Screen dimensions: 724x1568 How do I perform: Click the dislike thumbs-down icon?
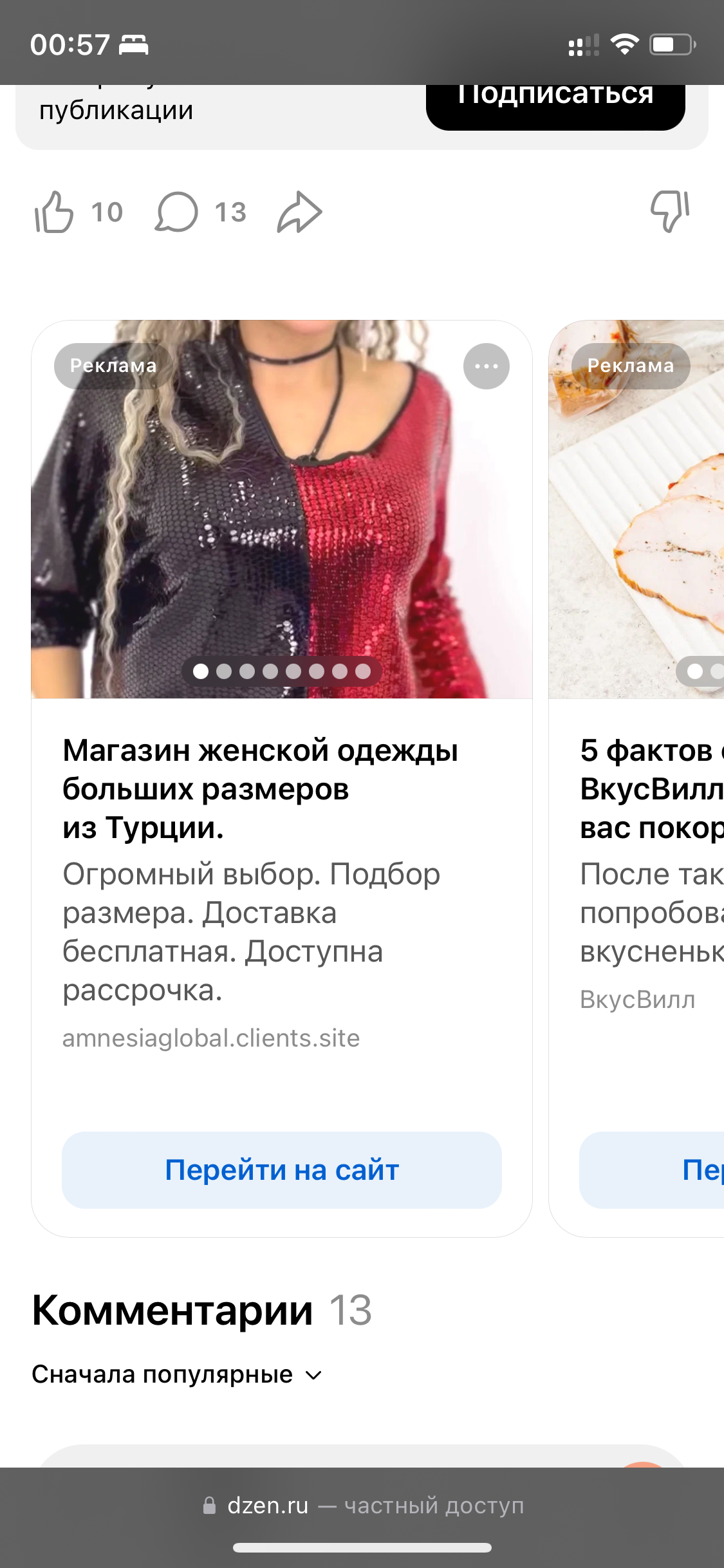[x=669, y=211]
